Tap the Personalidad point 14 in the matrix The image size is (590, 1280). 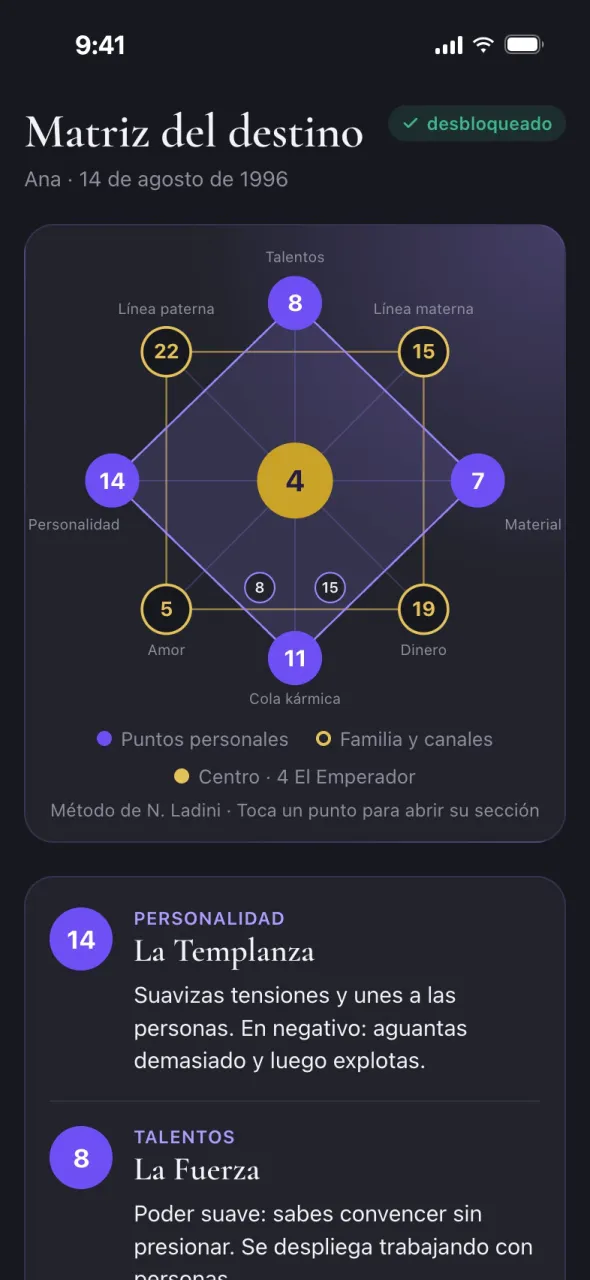click(x=112, y=481)
